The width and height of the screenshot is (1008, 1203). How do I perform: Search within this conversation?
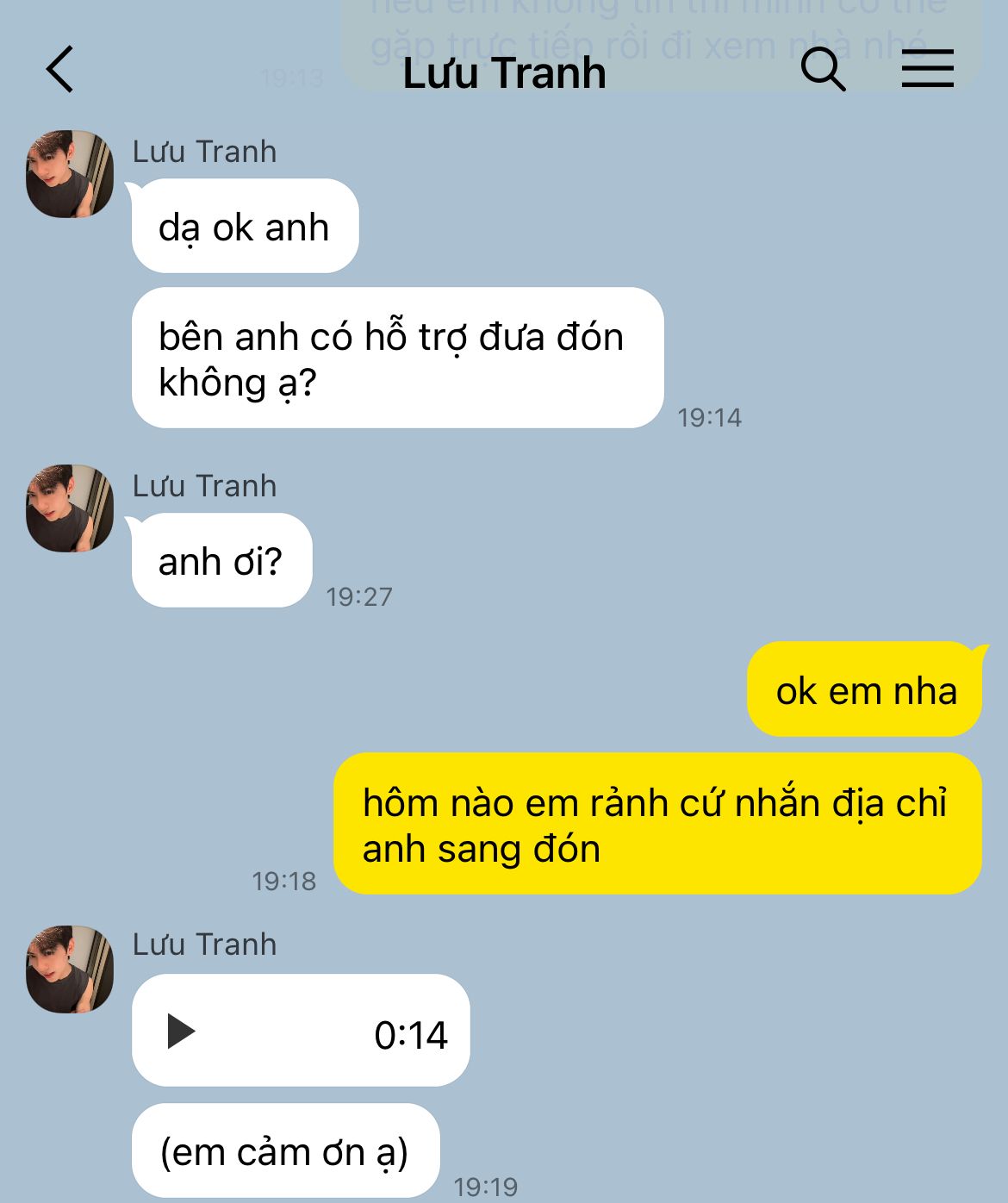(823, 69)
